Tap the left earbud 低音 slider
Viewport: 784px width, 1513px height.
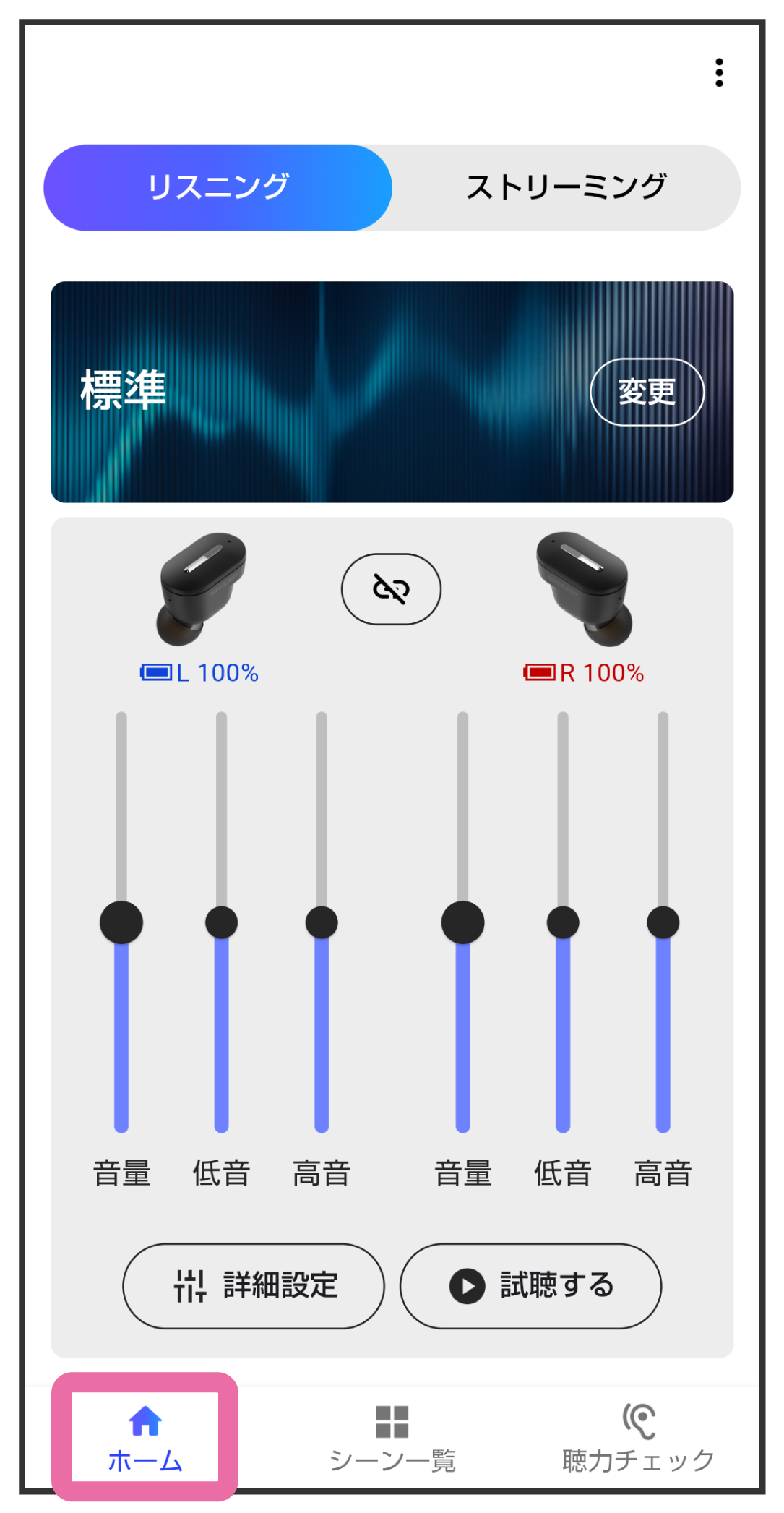tap(221, 922)
